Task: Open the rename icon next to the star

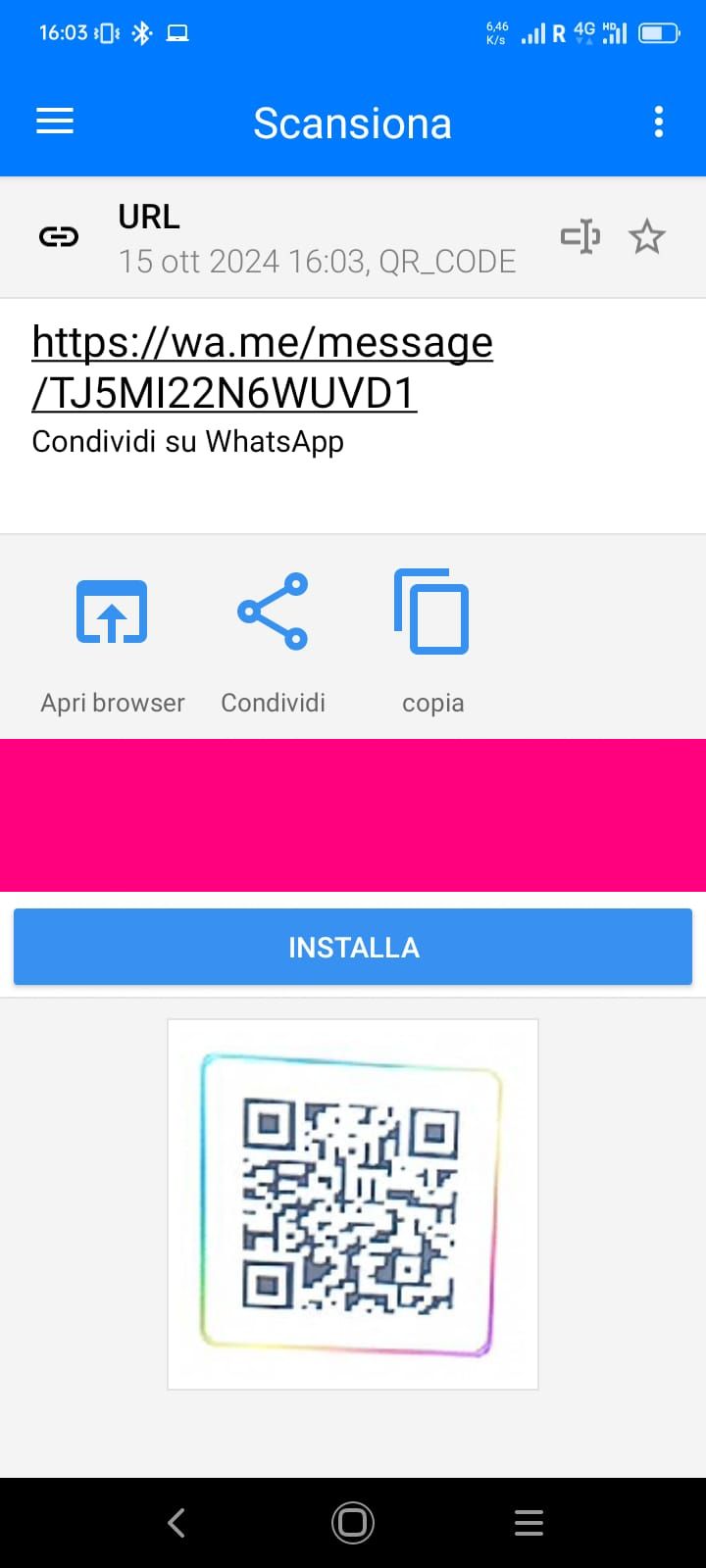Action: (x=580, y=235)
